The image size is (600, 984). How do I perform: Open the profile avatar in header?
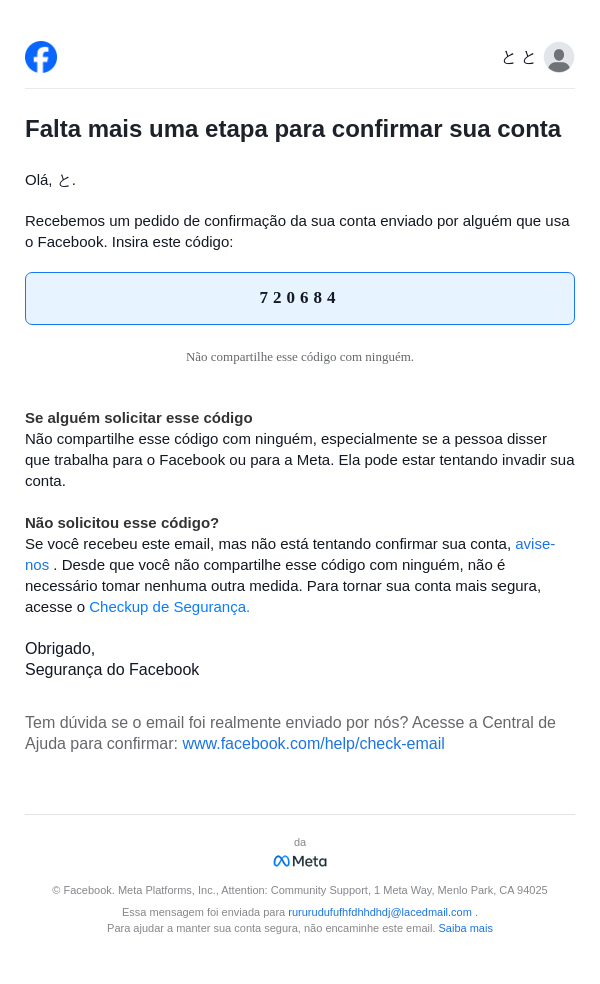559,57
